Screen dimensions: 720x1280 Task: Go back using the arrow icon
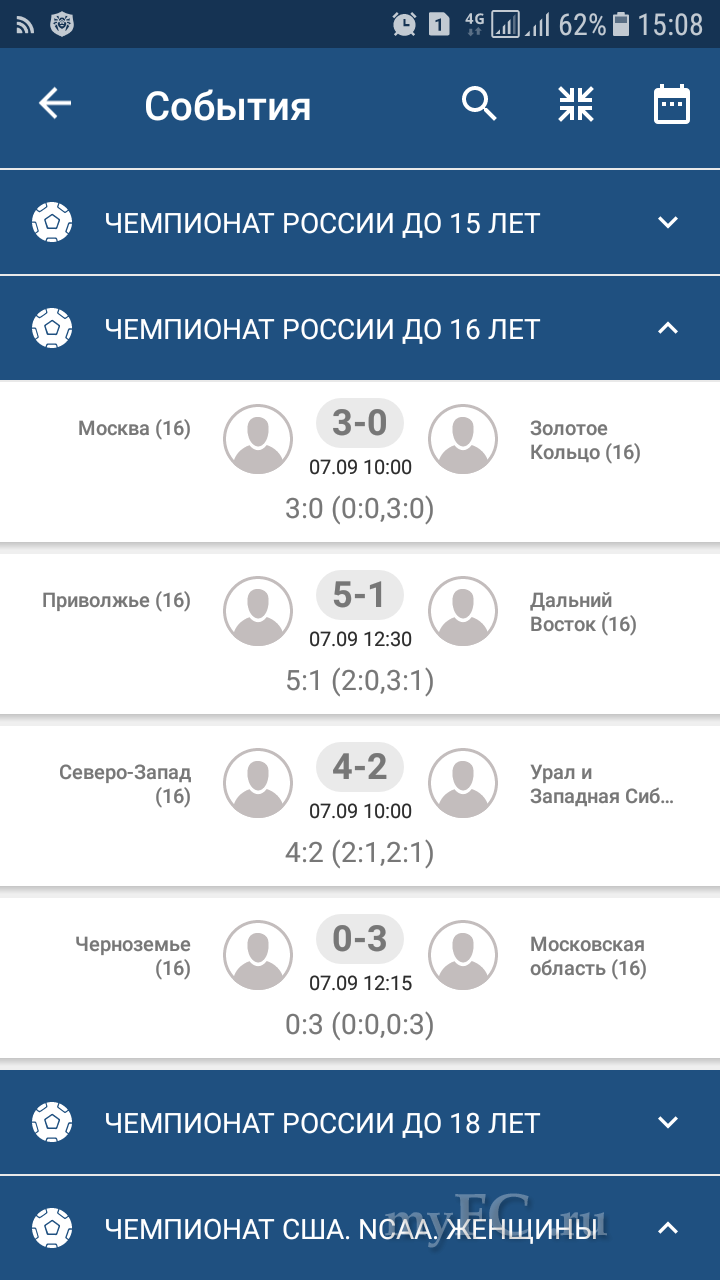point(55,104)
